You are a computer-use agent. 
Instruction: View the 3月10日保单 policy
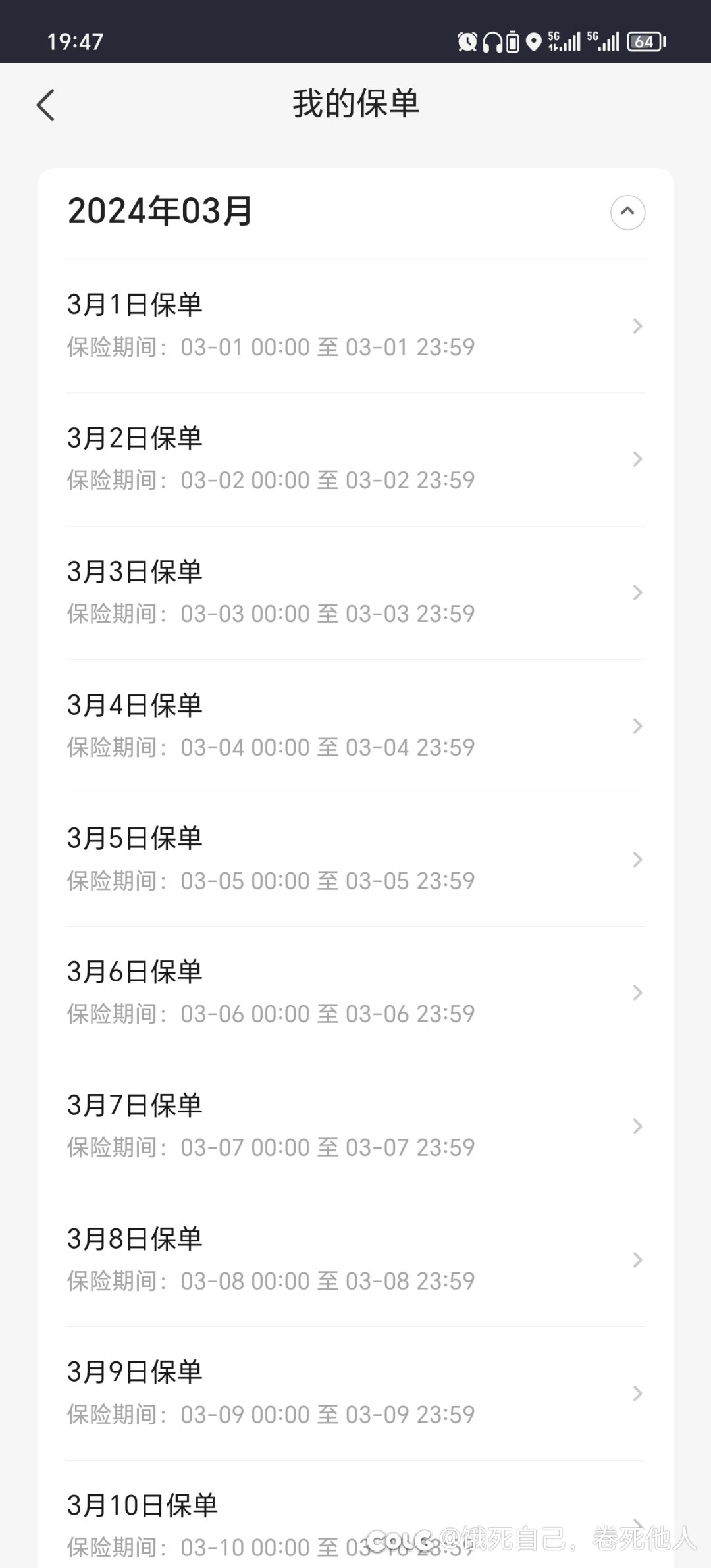355,1515
